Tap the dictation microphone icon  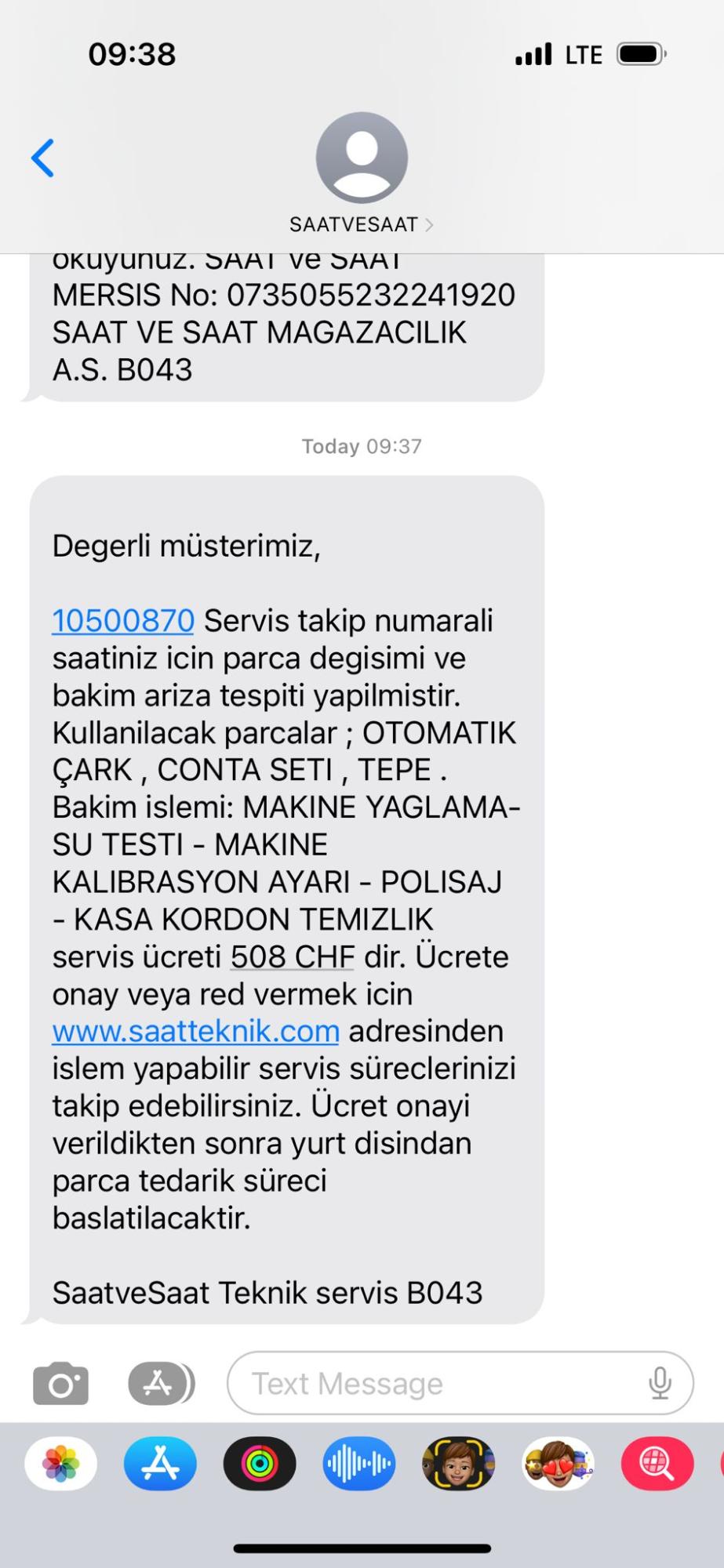659,1382
